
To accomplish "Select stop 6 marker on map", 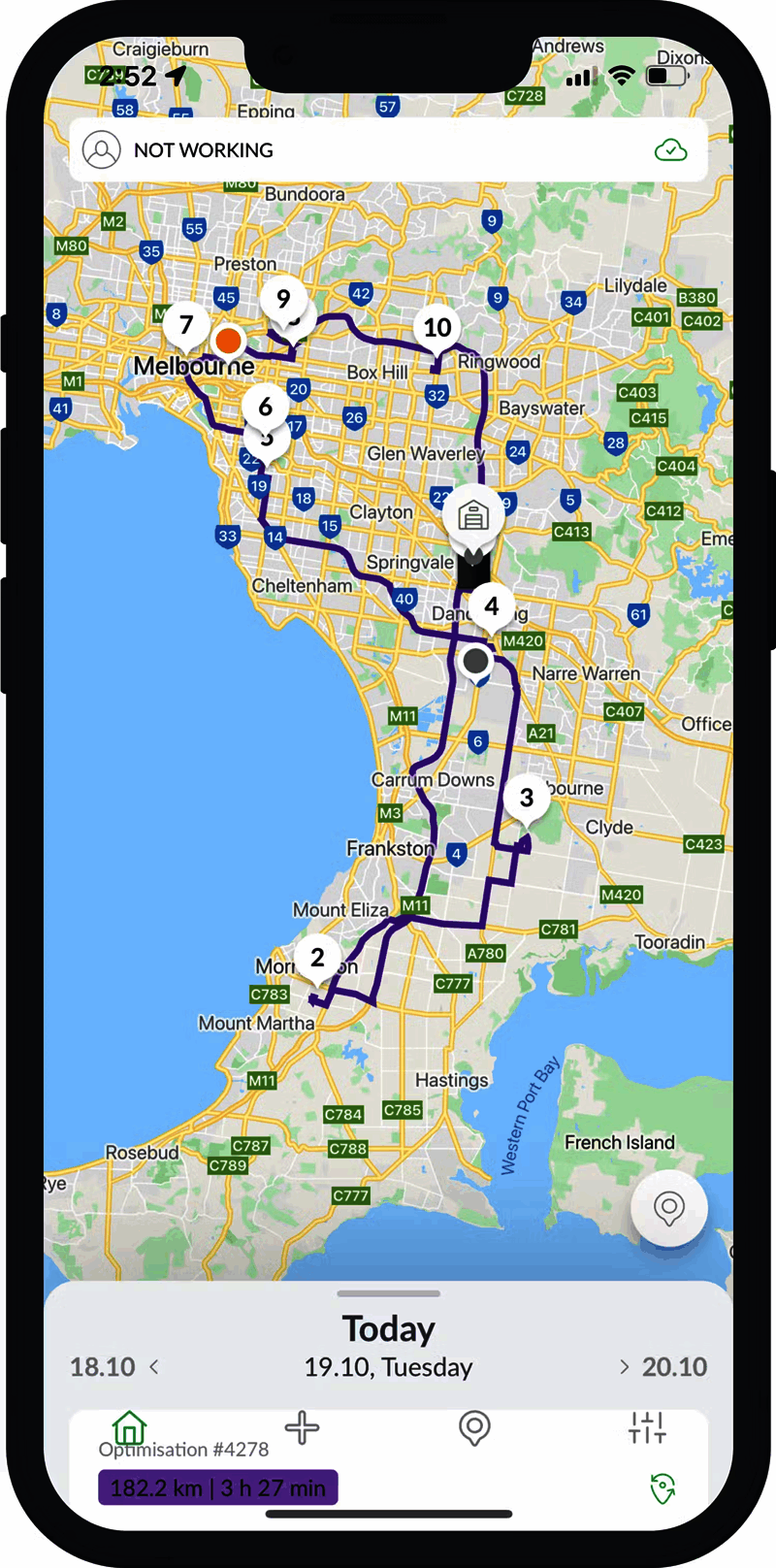I will pos(265,408).
